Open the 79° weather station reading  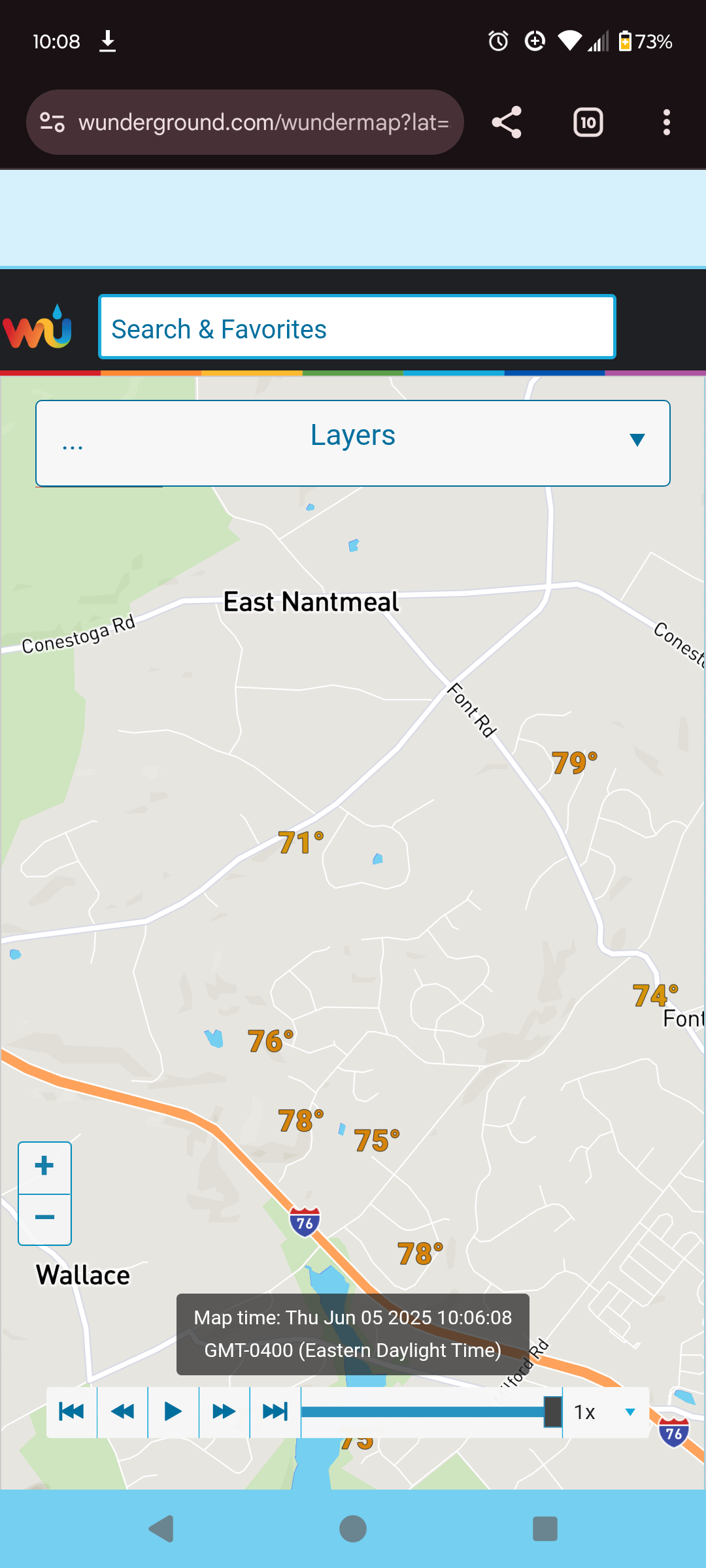click(575, 762)
